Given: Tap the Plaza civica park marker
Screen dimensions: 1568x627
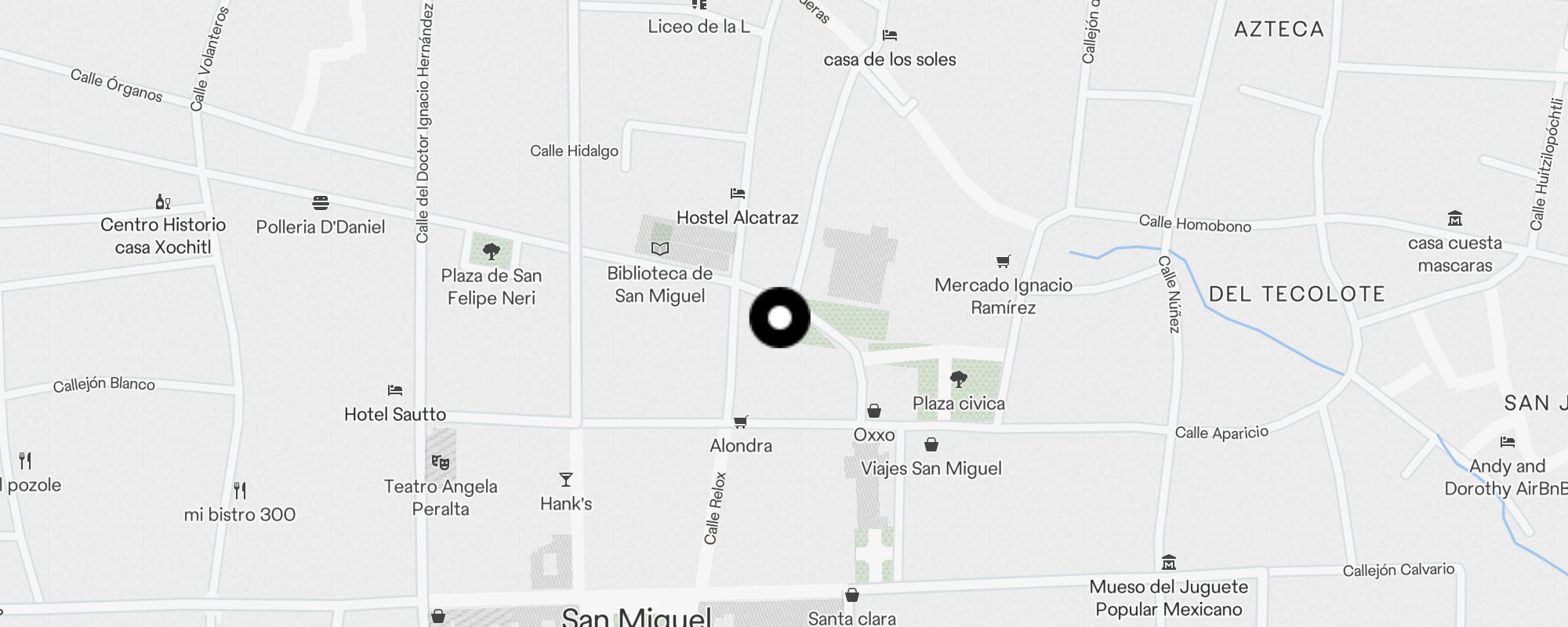Looking at the screenshot, I should [958, 380].
